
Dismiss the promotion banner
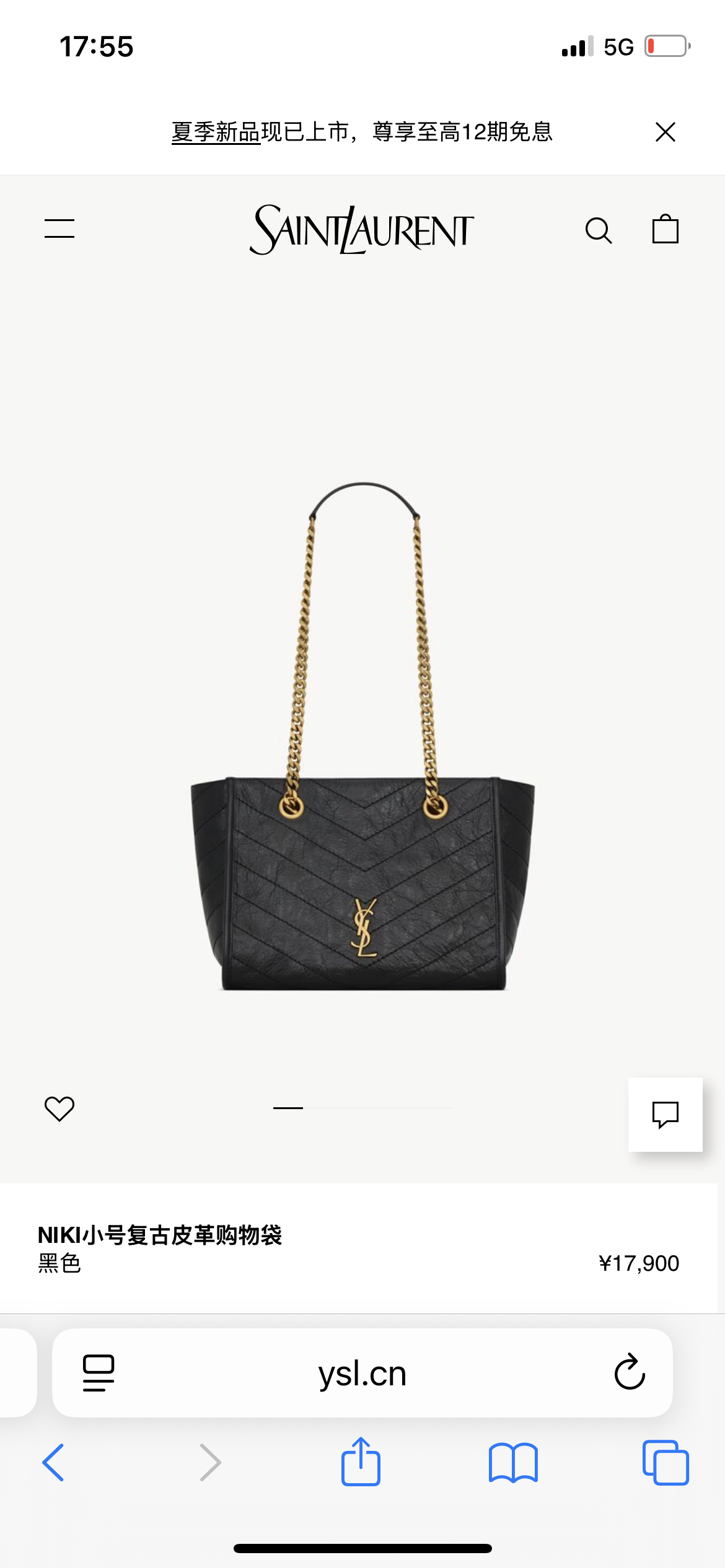pyautogui.click(x=666, y=132)
